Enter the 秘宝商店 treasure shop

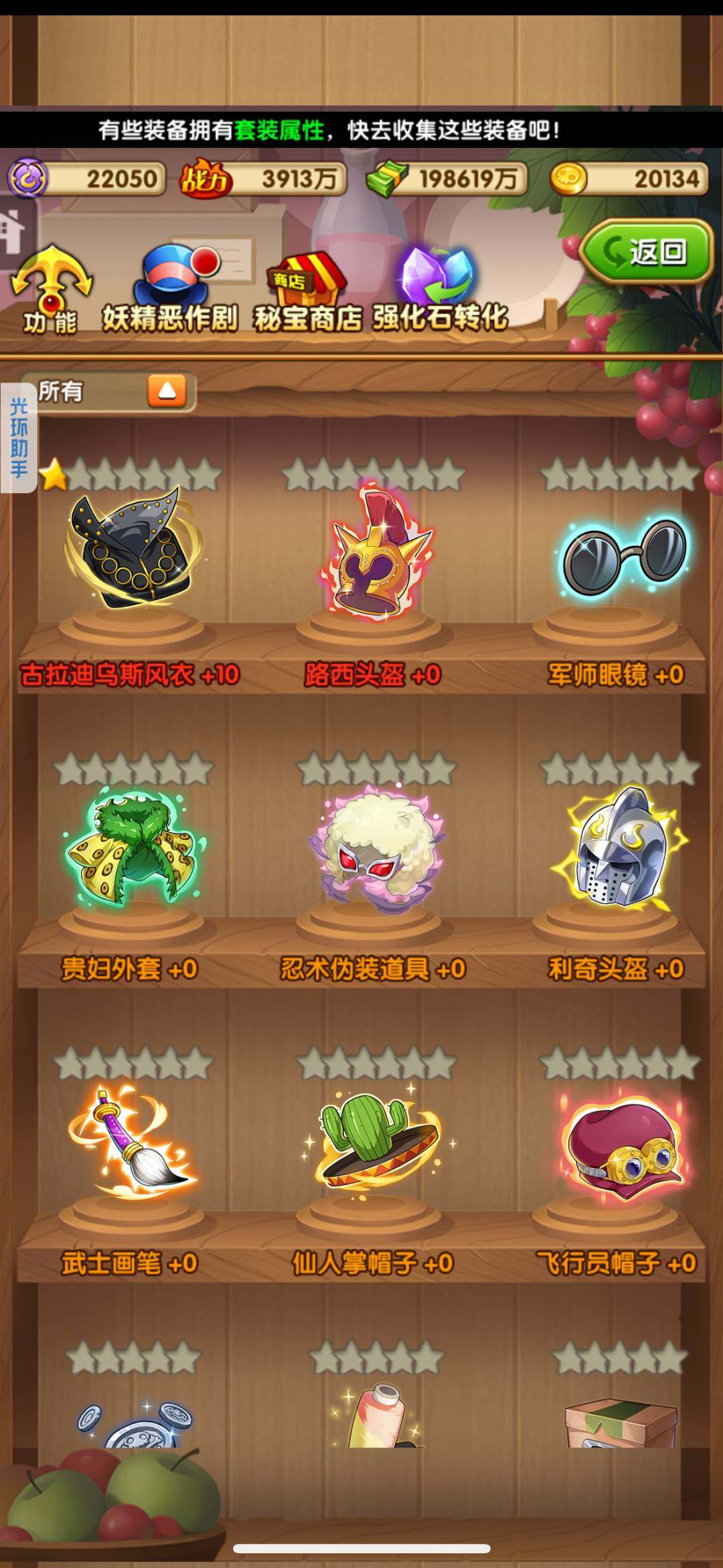click(x=305, y=281)
